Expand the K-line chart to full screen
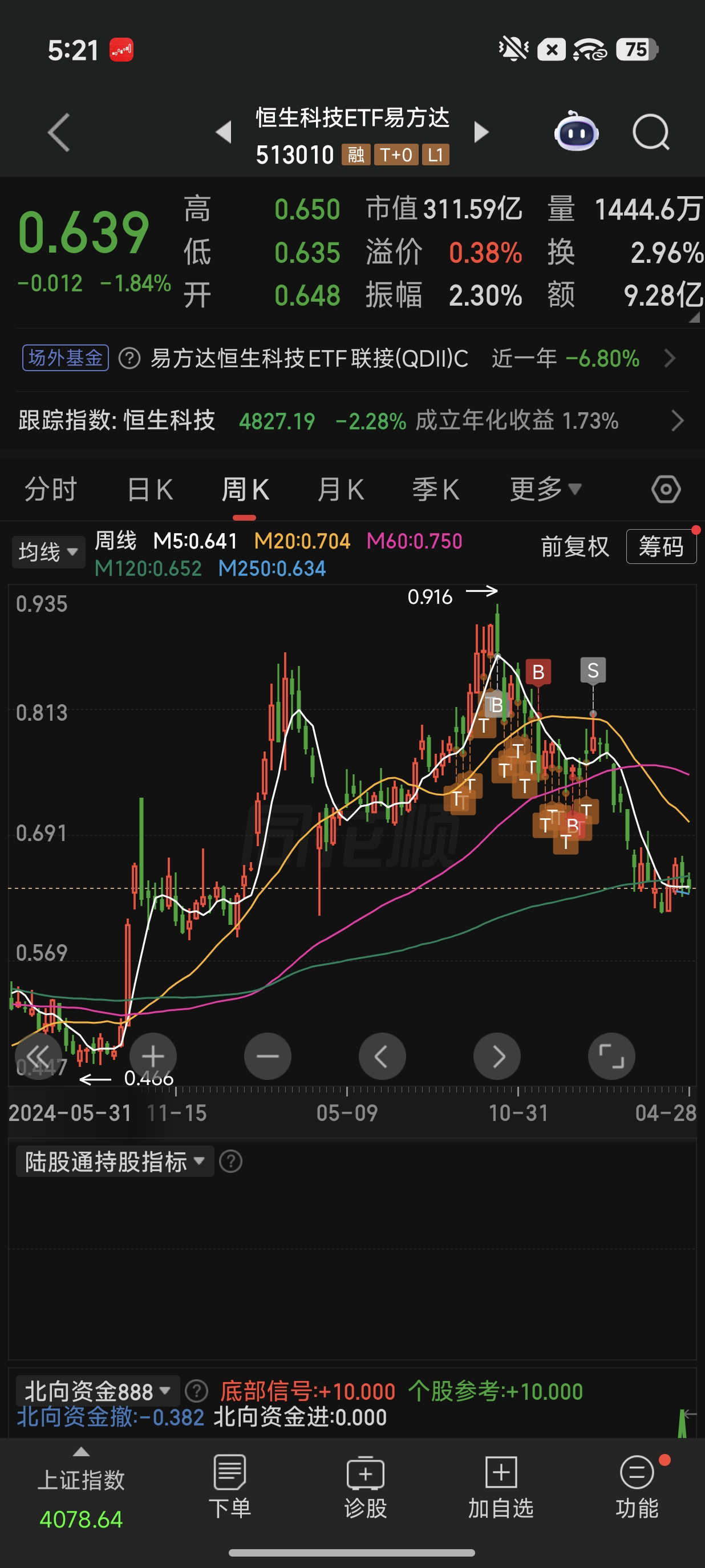 [x=611, y=1056]
